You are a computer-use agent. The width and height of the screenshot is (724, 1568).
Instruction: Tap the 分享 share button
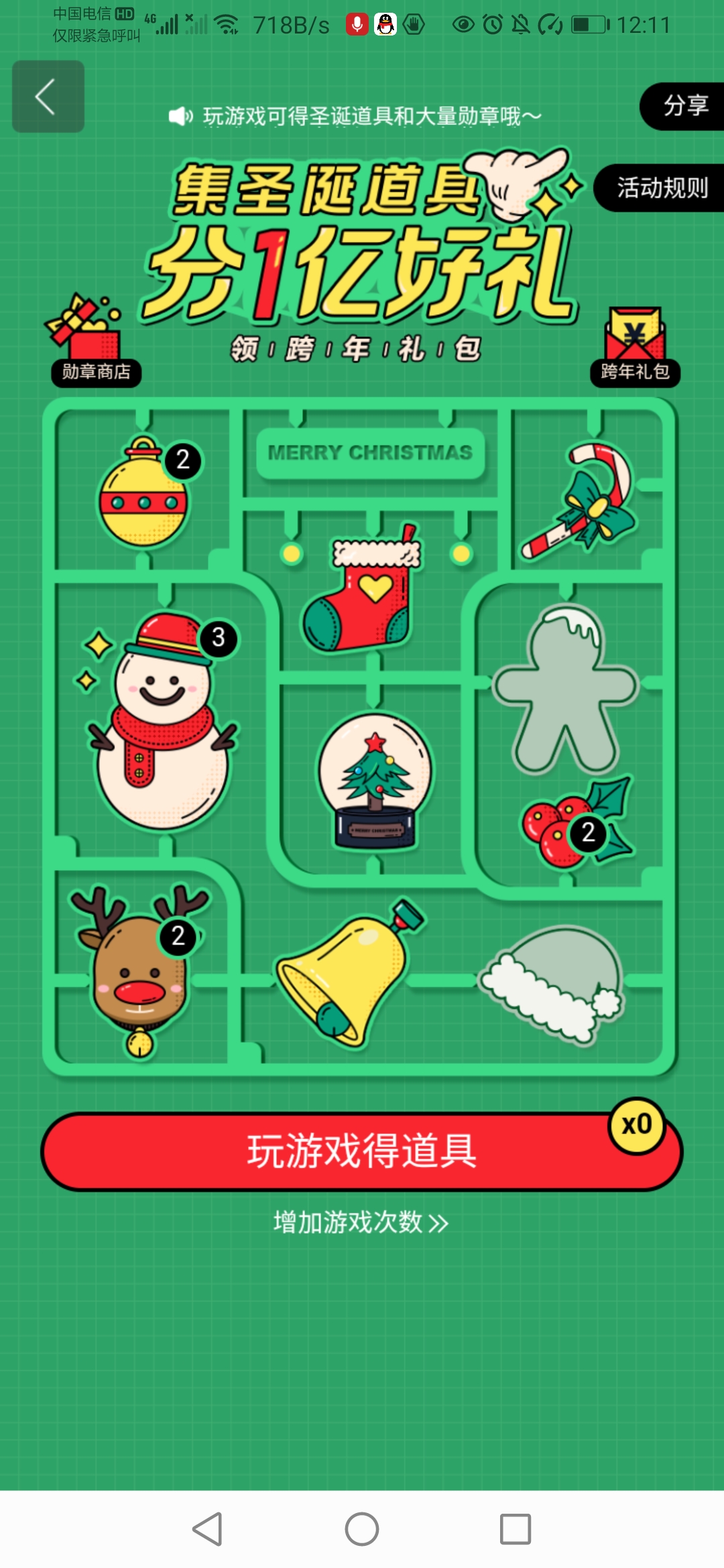tap(685, 106)
